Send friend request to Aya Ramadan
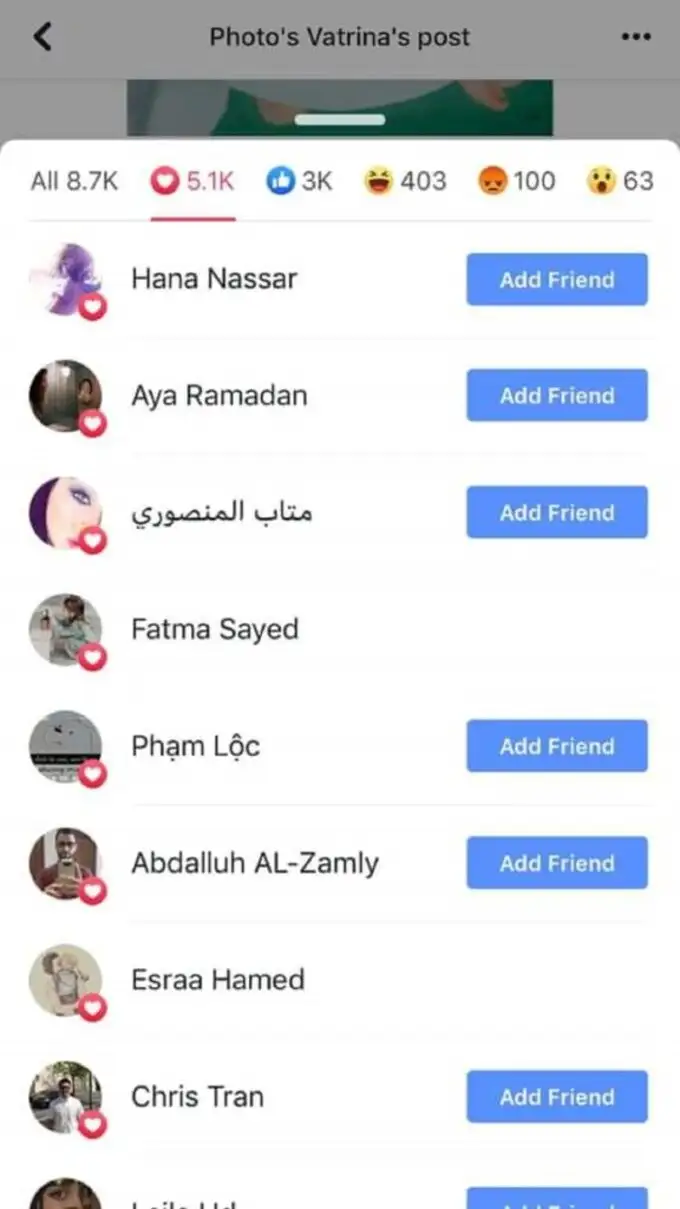Image resolution: width=680 pixels, height=1209 pixels. coord(556,395)
